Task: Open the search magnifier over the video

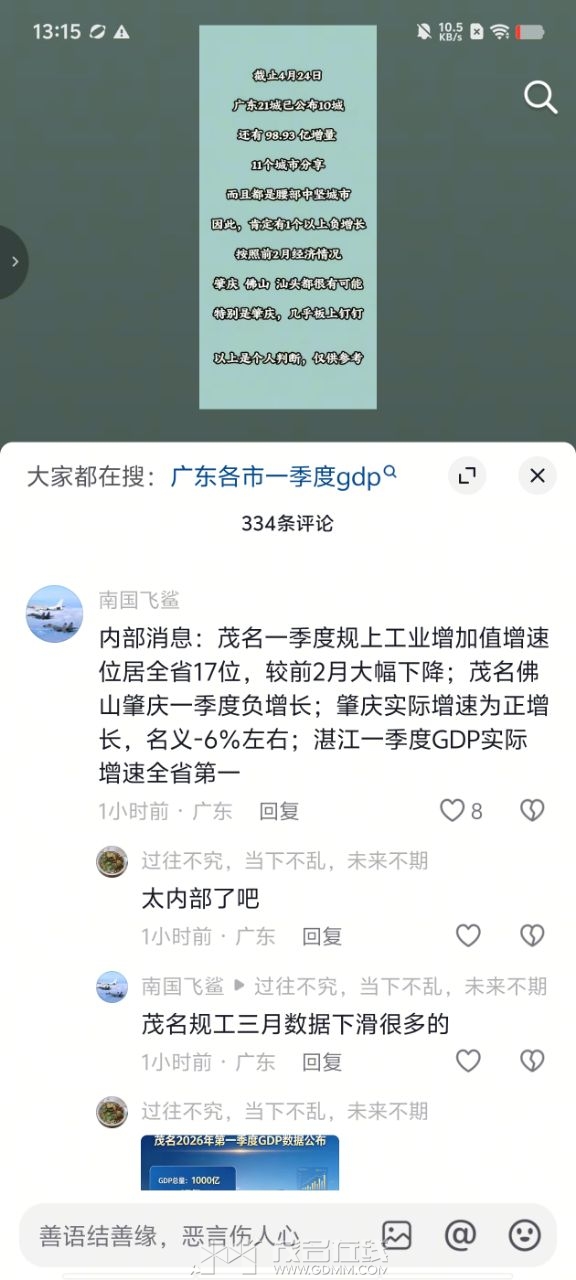Action: pyautogui.click(x=540, y=98)
